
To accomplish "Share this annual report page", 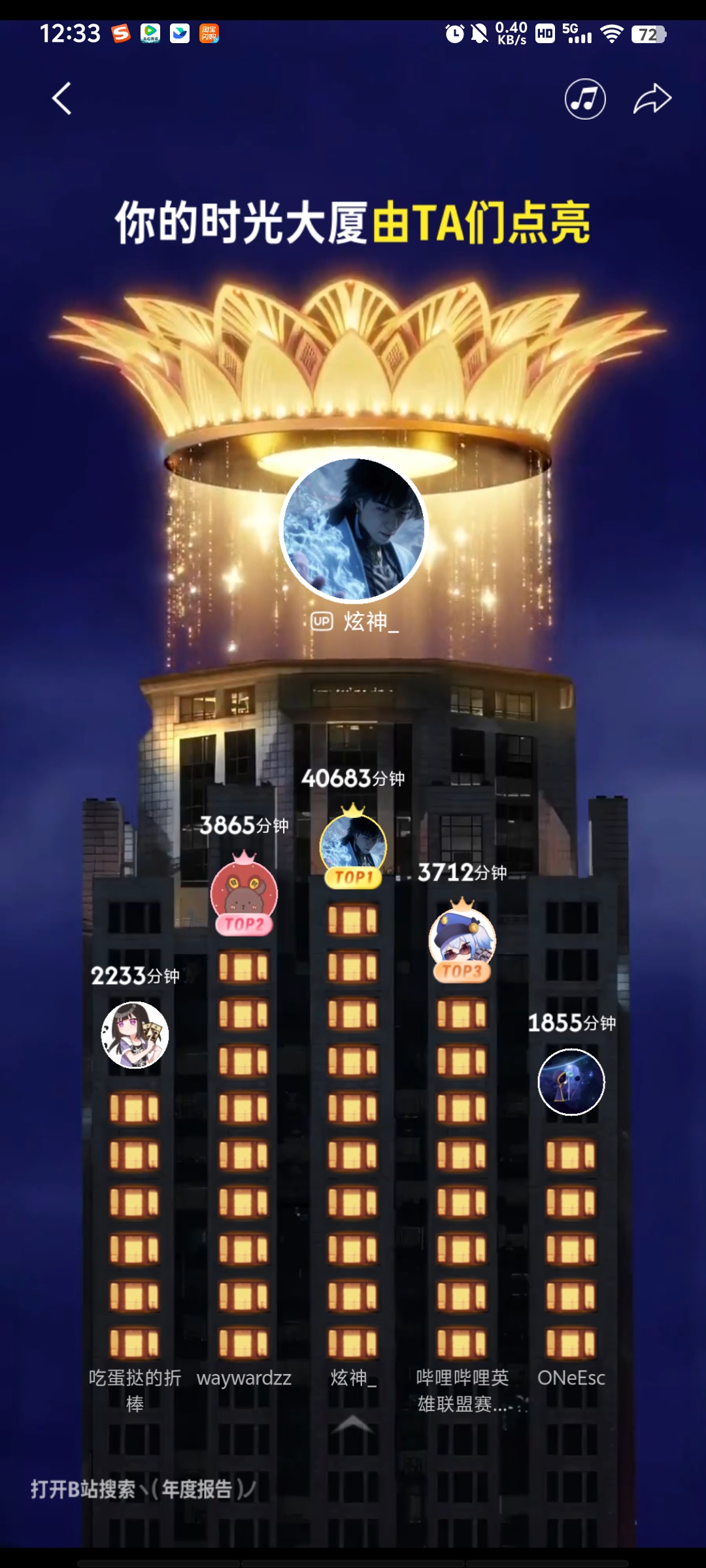I will [x=652, y=99].
